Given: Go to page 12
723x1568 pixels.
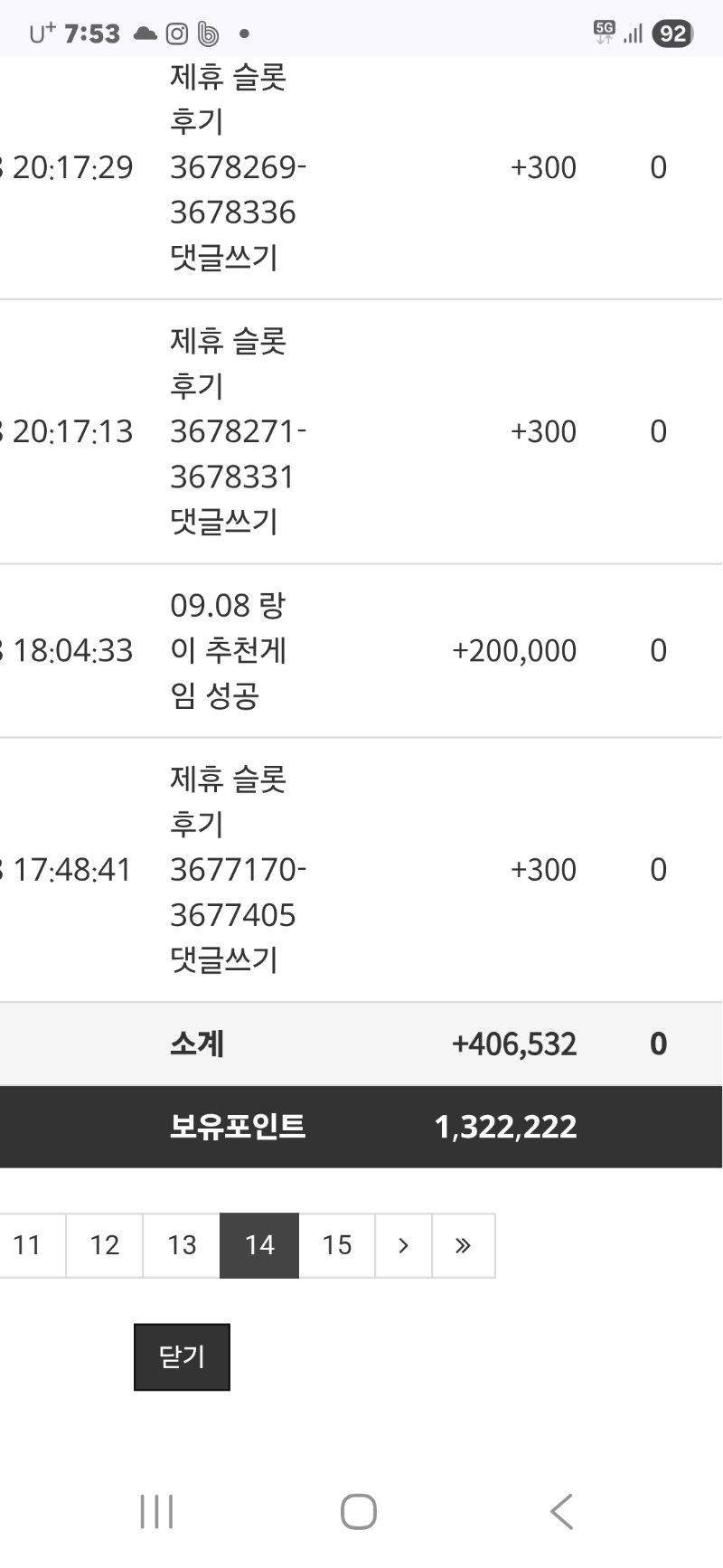Looking at the screenshot, I should pos(105,1245).
